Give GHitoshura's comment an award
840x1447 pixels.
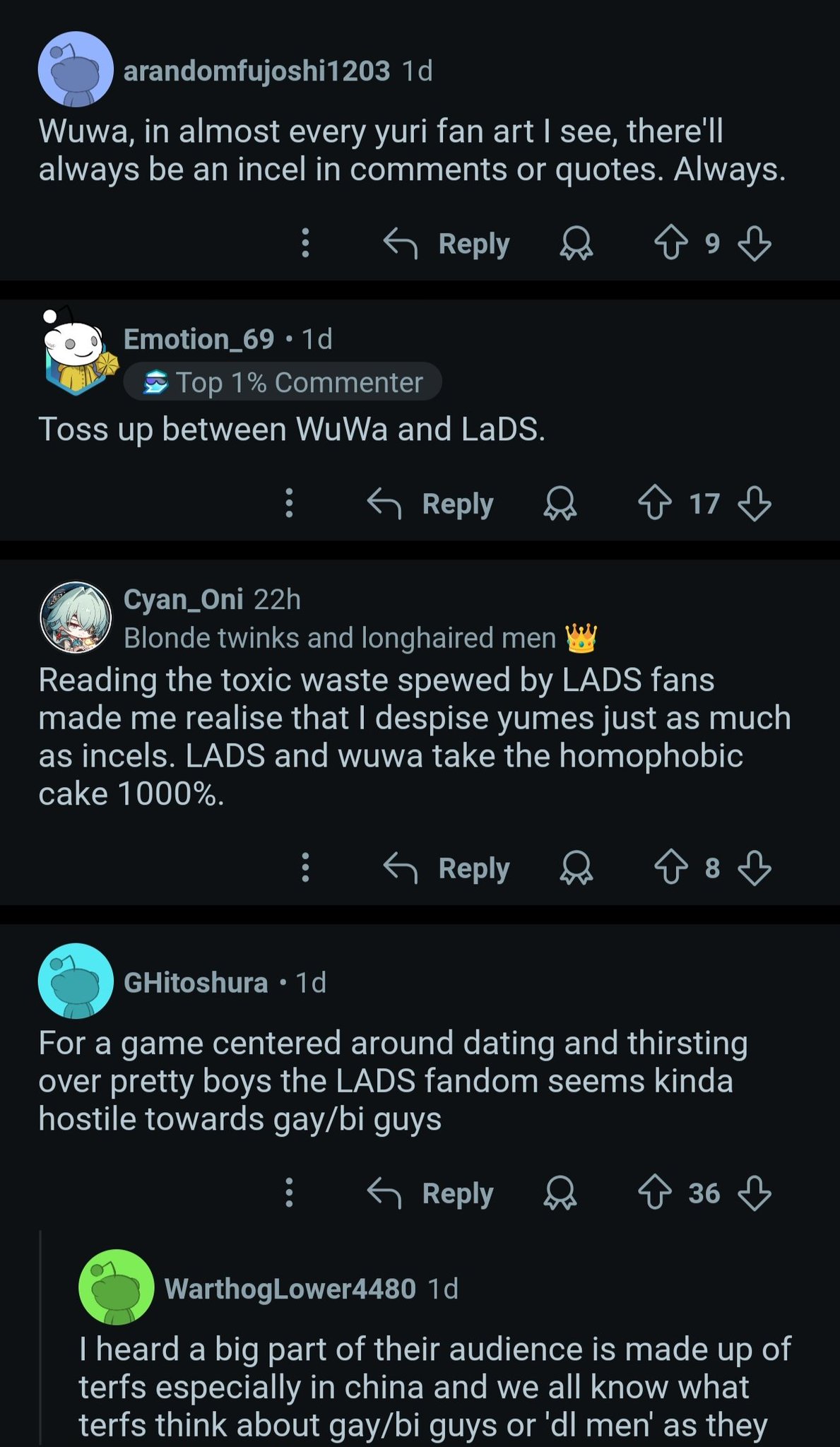(560, 1193)
